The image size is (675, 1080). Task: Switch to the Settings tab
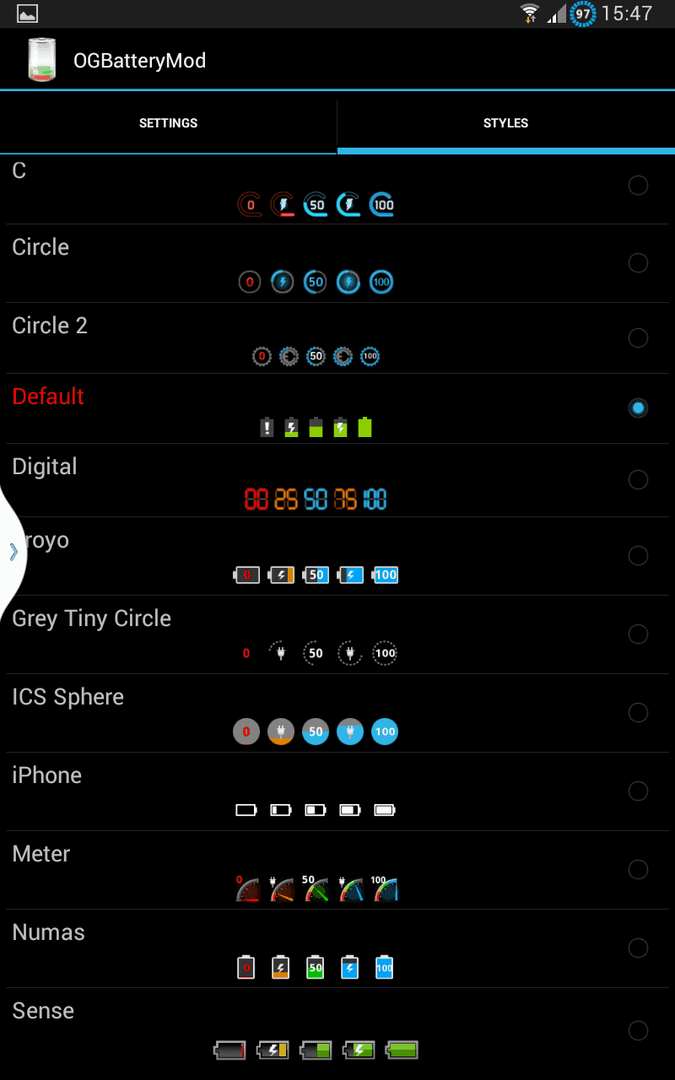[168, 123]
